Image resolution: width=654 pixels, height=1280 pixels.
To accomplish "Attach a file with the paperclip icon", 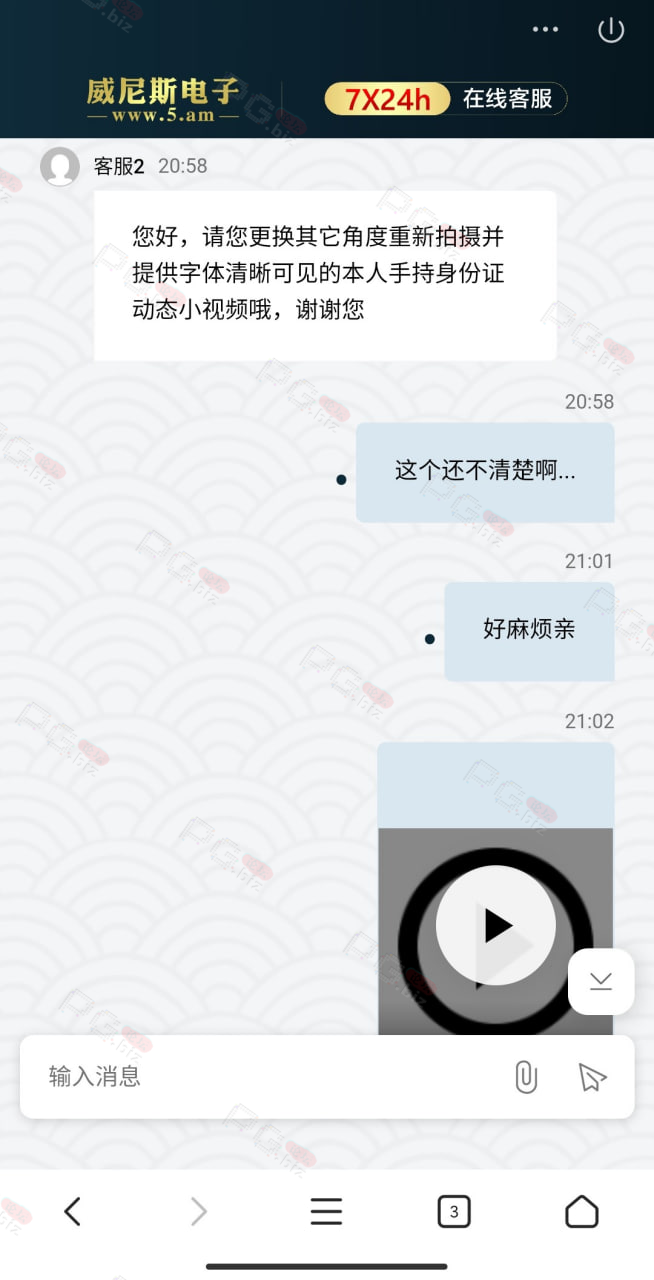I will (x=526, y=1077).
